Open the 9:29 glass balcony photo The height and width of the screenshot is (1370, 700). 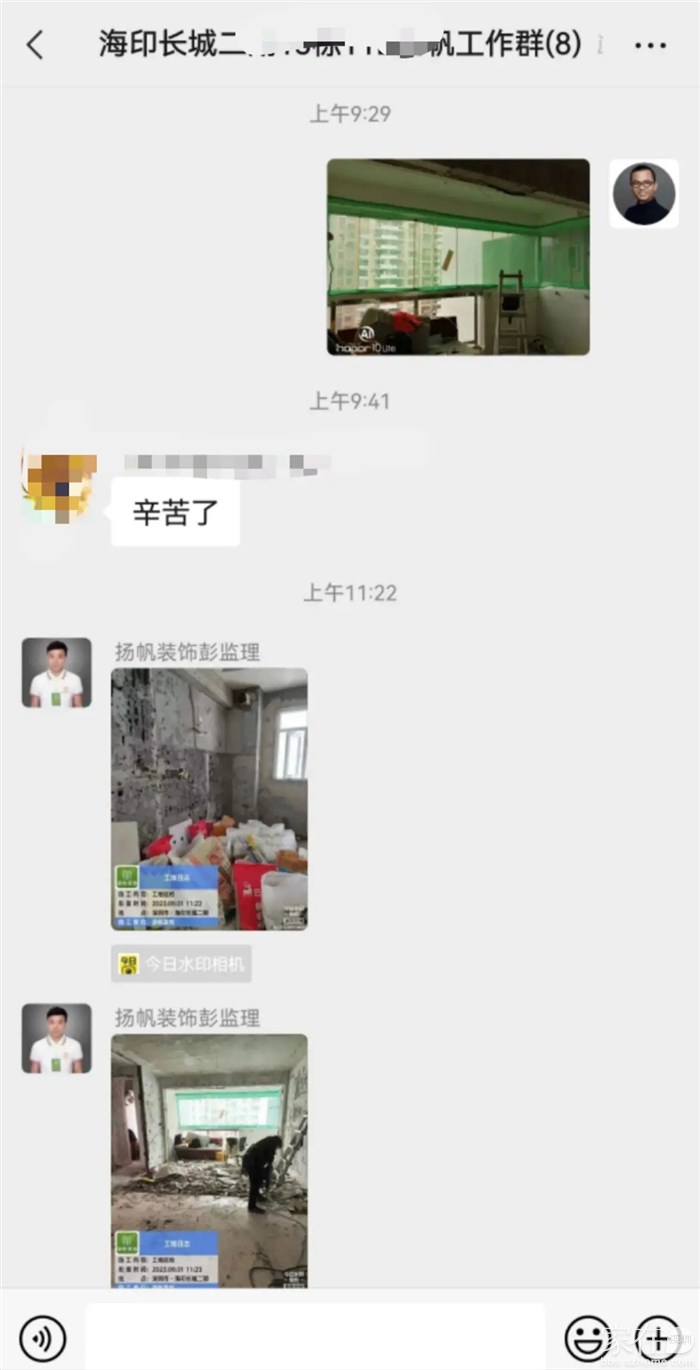coord(458,257)
